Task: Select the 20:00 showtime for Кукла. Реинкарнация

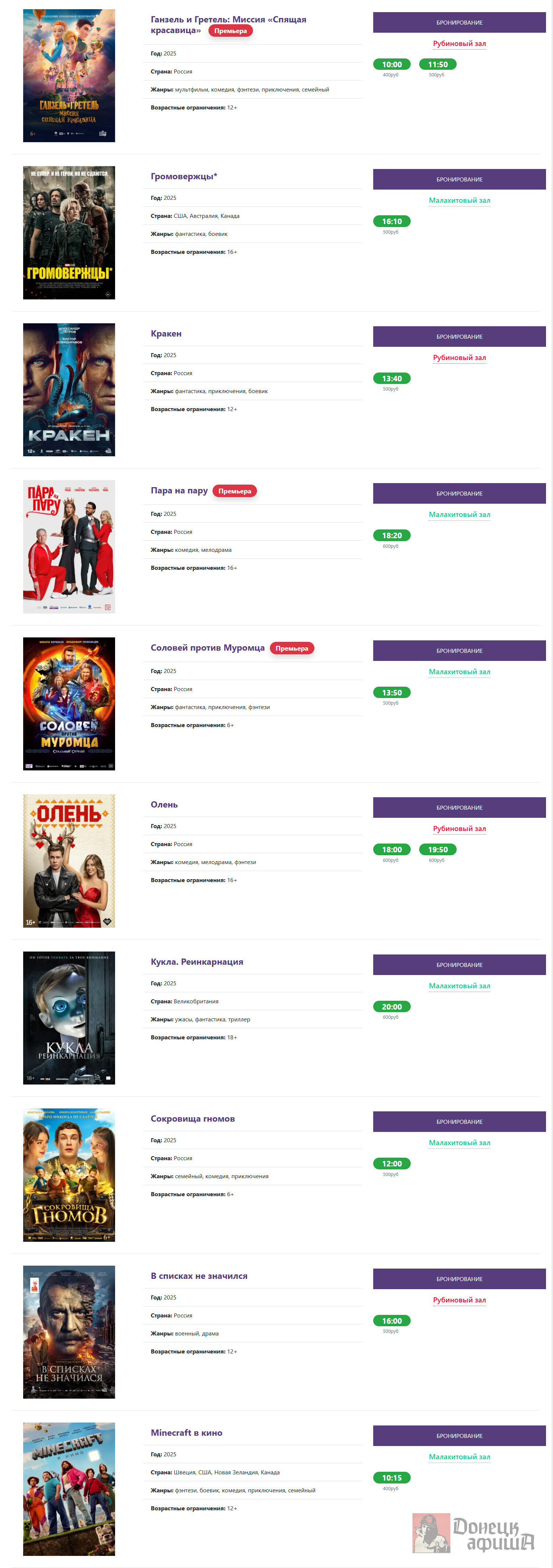Action: (x=392, y=1007)
